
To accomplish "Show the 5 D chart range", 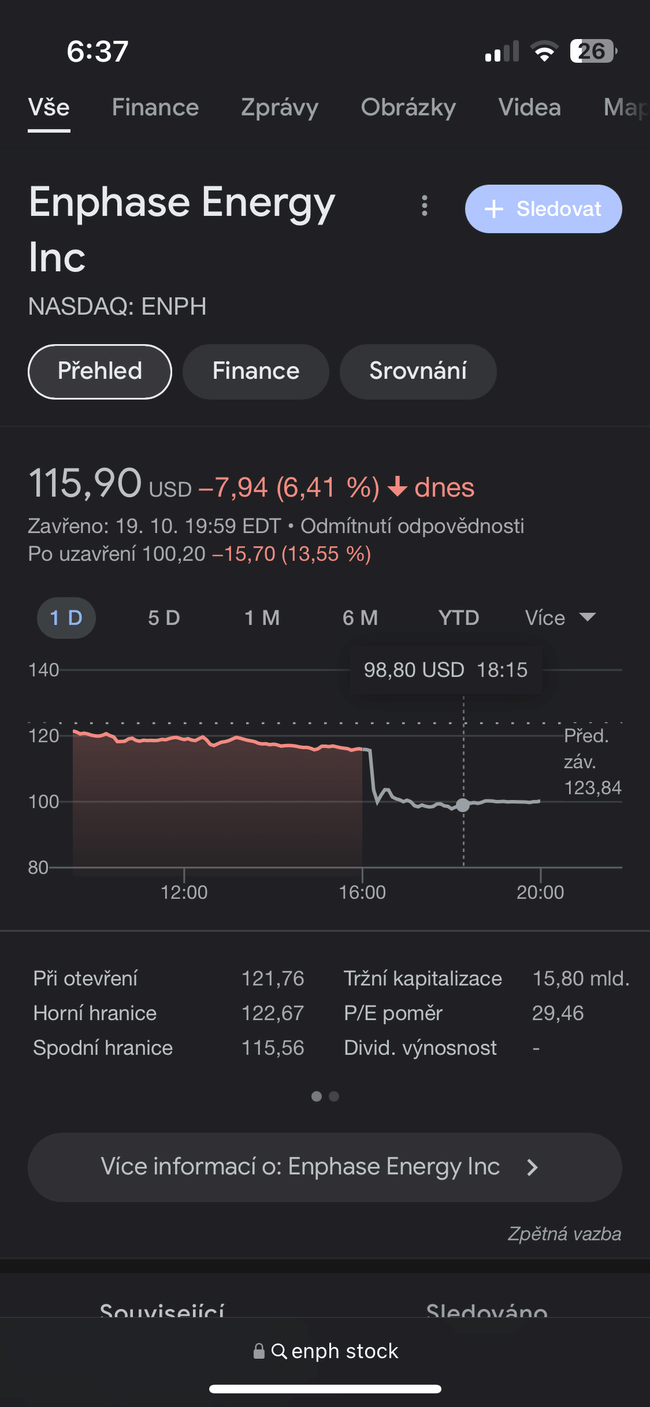I will (164, 618).
